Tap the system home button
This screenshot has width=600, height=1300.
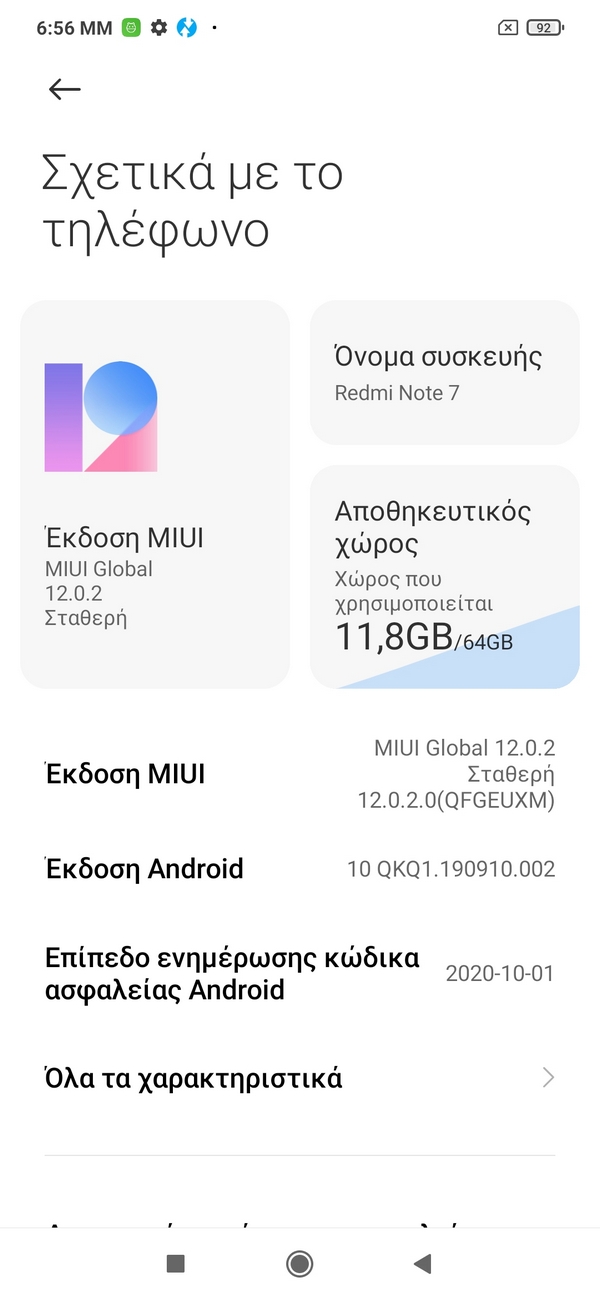click(x=299, y=1263)
